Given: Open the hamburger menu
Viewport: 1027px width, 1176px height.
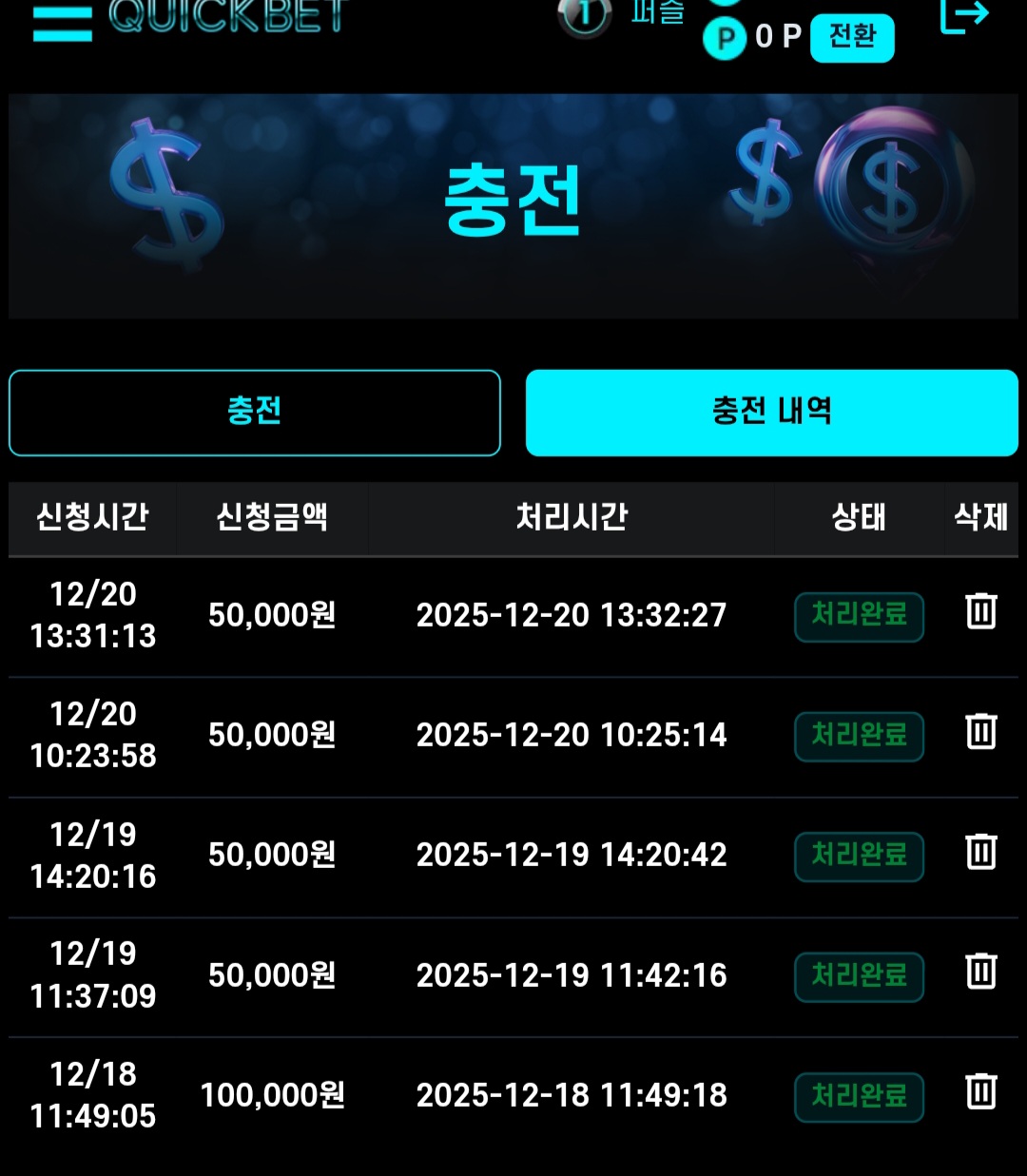Looking at the screenshot, I should tap(63, 21).
